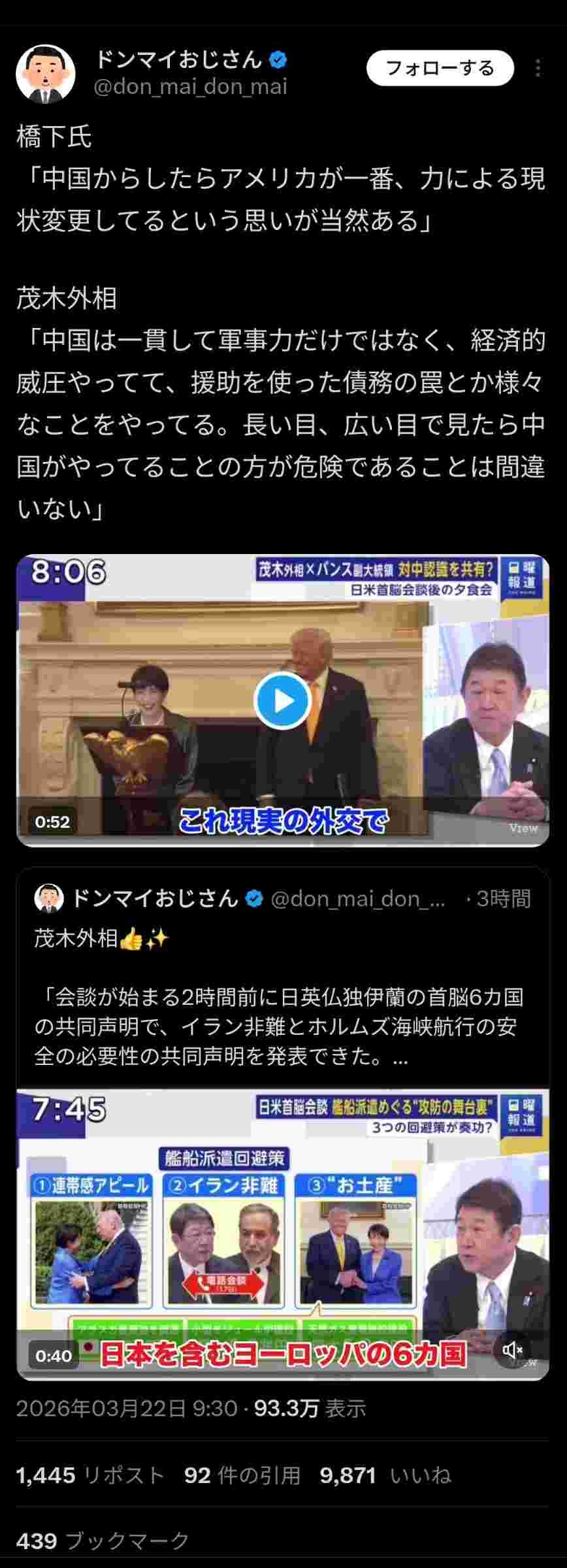View the 92 件の引用 quotes
The width and height of the screenshot is (567, 1568).
242,1475
